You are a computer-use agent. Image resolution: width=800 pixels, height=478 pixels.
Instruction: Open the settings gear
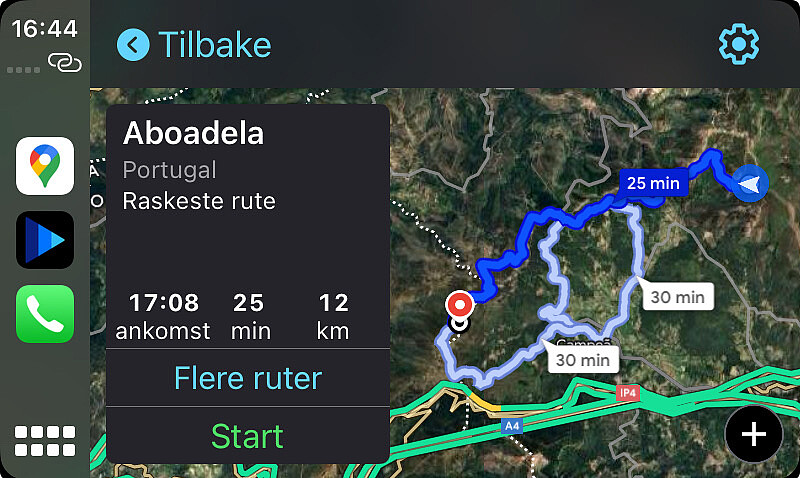click(739, 45)
